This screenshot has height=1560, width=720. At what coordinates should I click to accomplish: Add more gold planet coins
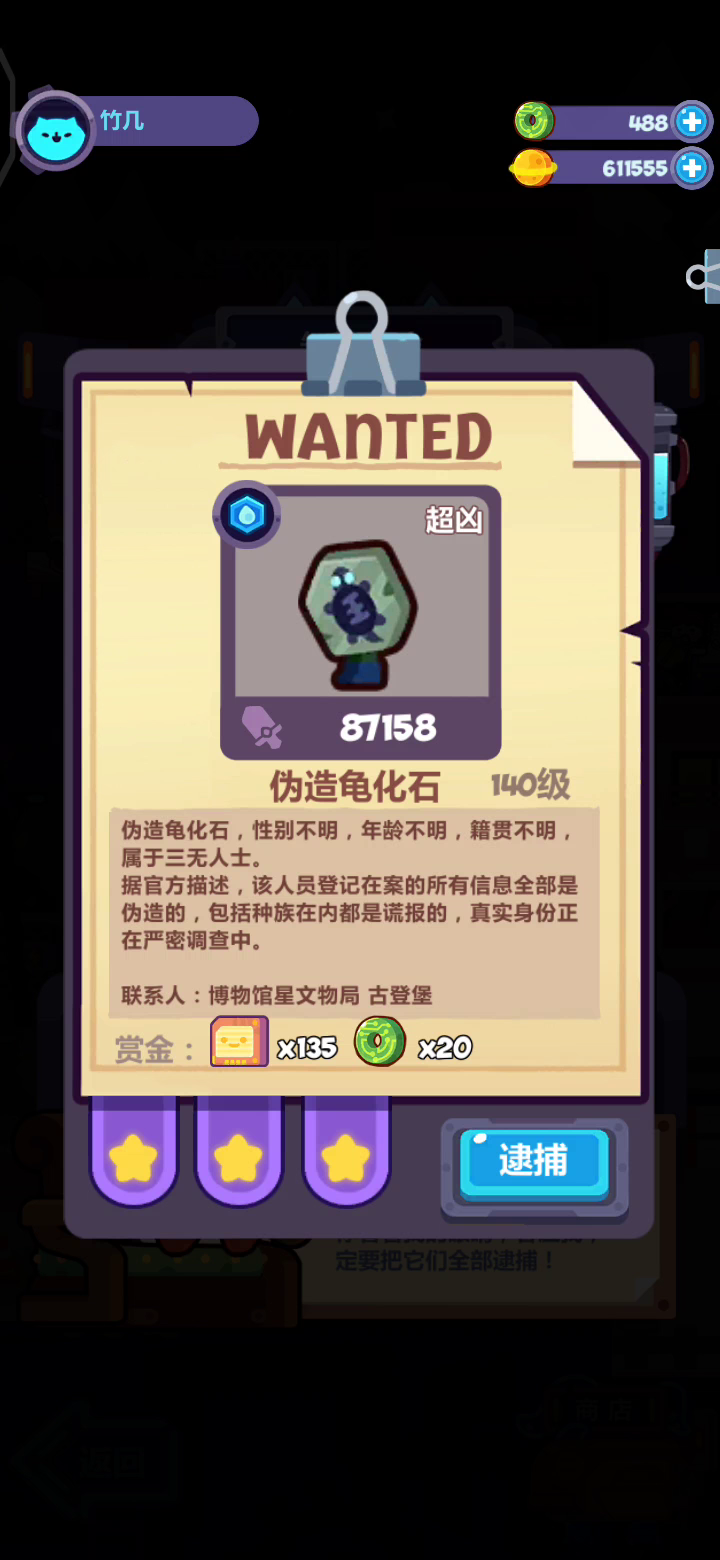tap(691, 168)
